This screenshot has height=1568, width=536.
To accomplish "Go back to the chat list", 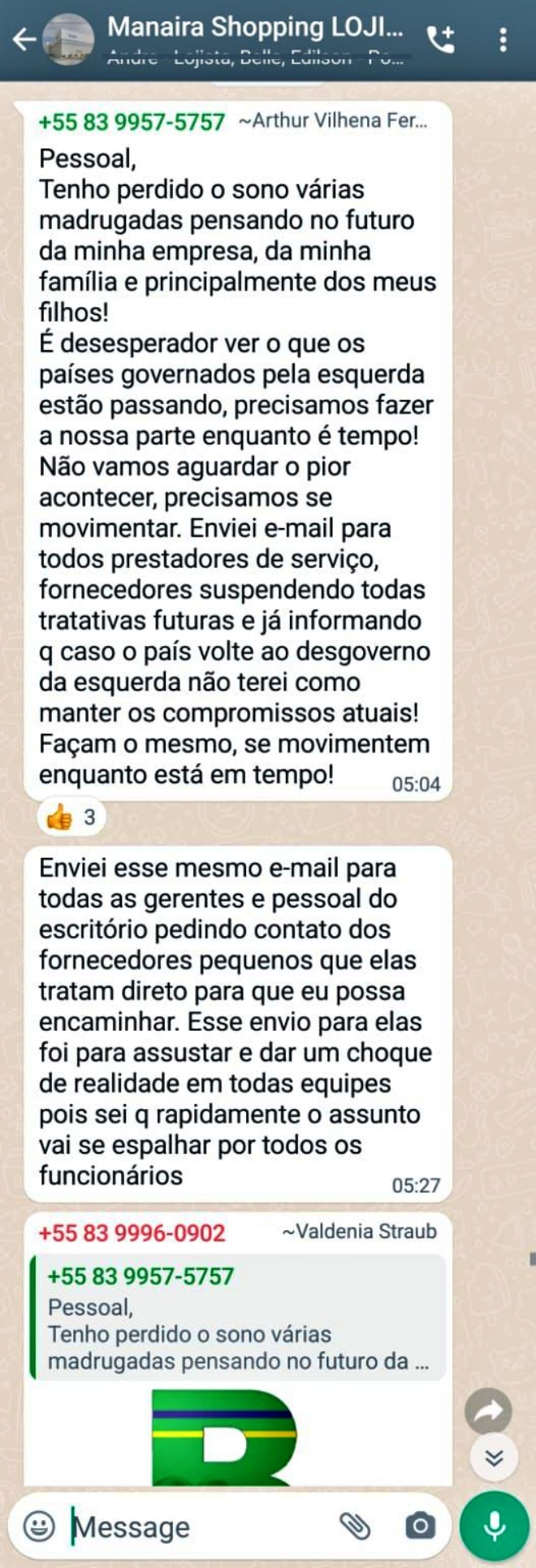I will pyautogui.click(x=24, y=38).
